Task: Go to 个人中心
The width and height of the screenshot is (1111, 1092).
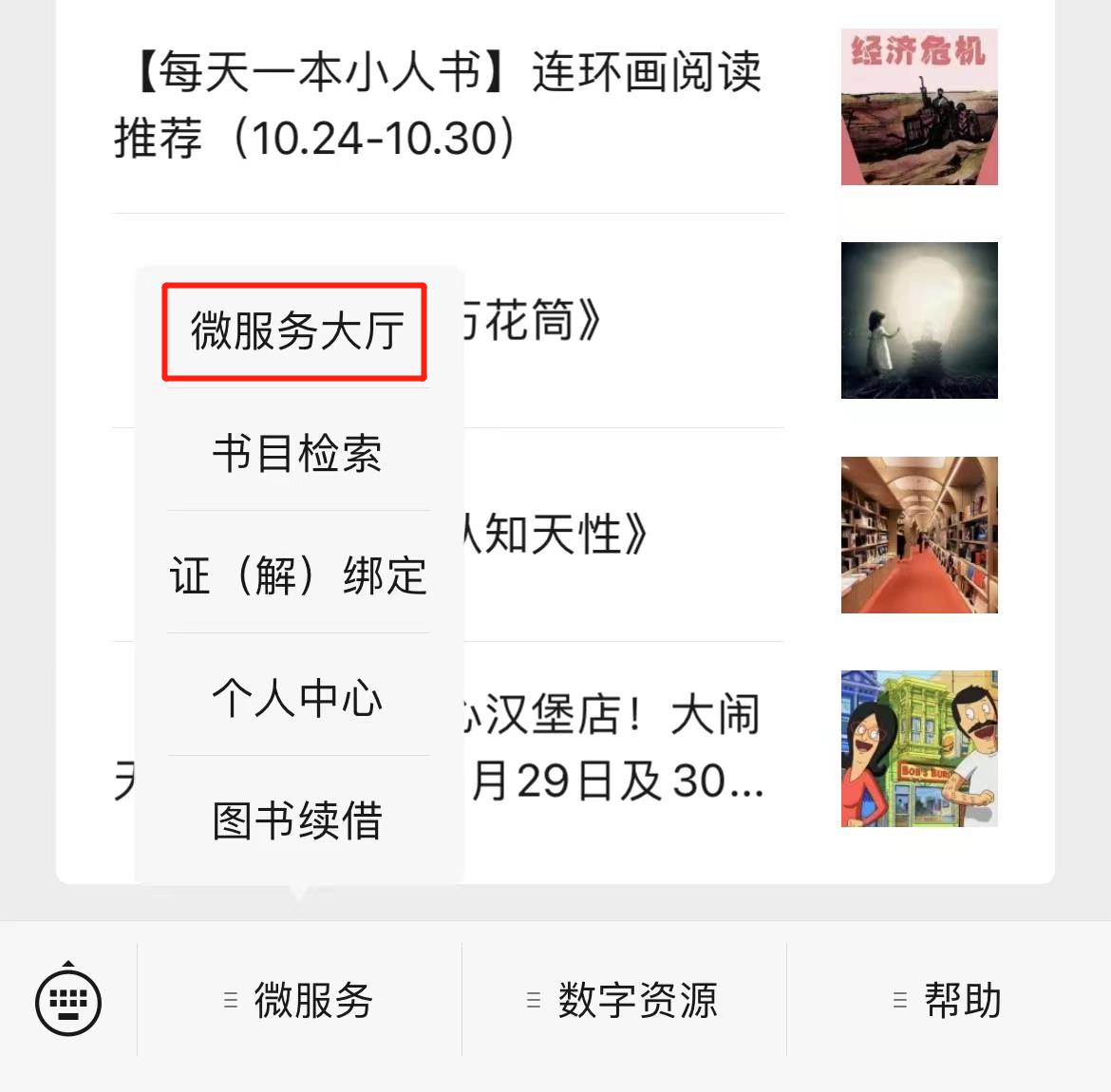Action: 296,698
